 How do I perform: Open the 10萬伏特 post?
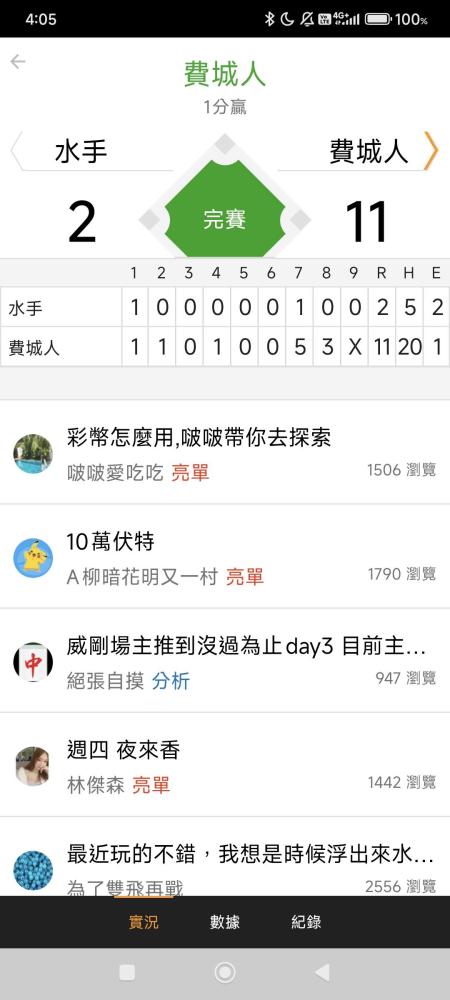[225, 557]
